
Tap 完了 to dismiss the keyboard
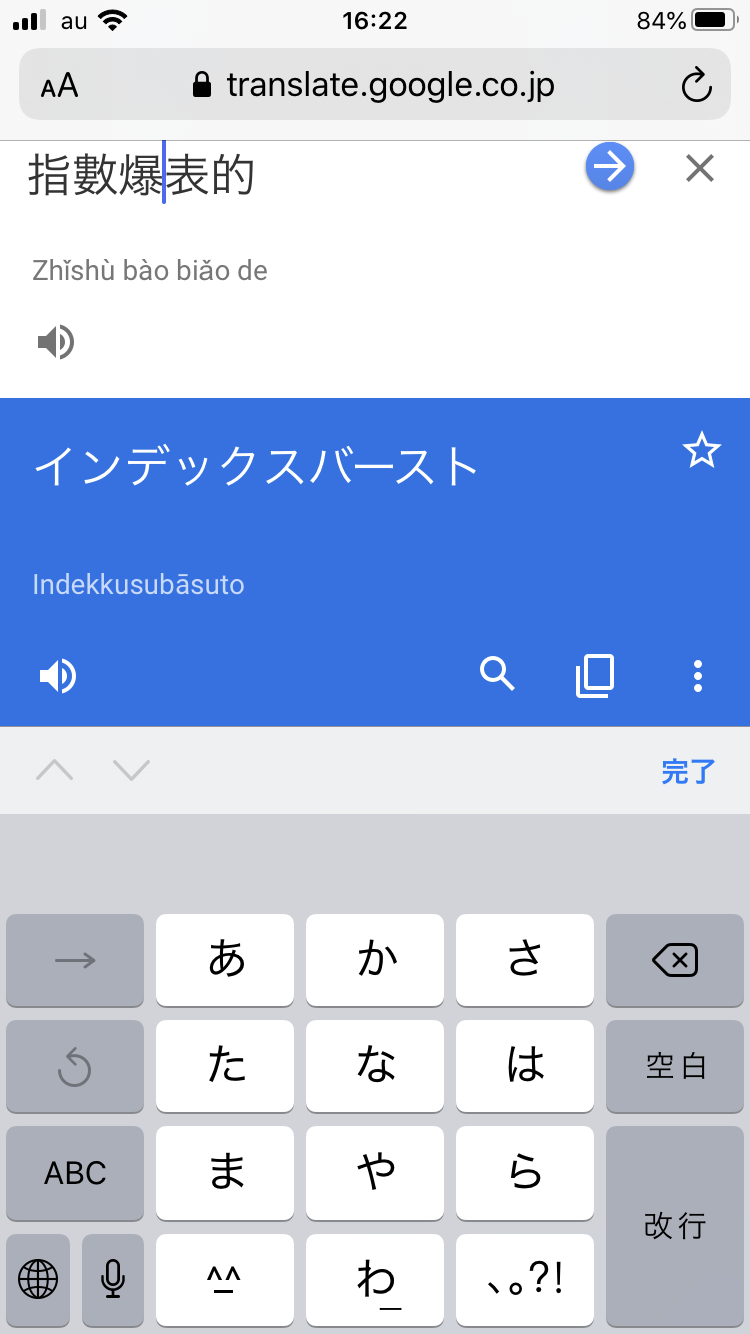688,771
